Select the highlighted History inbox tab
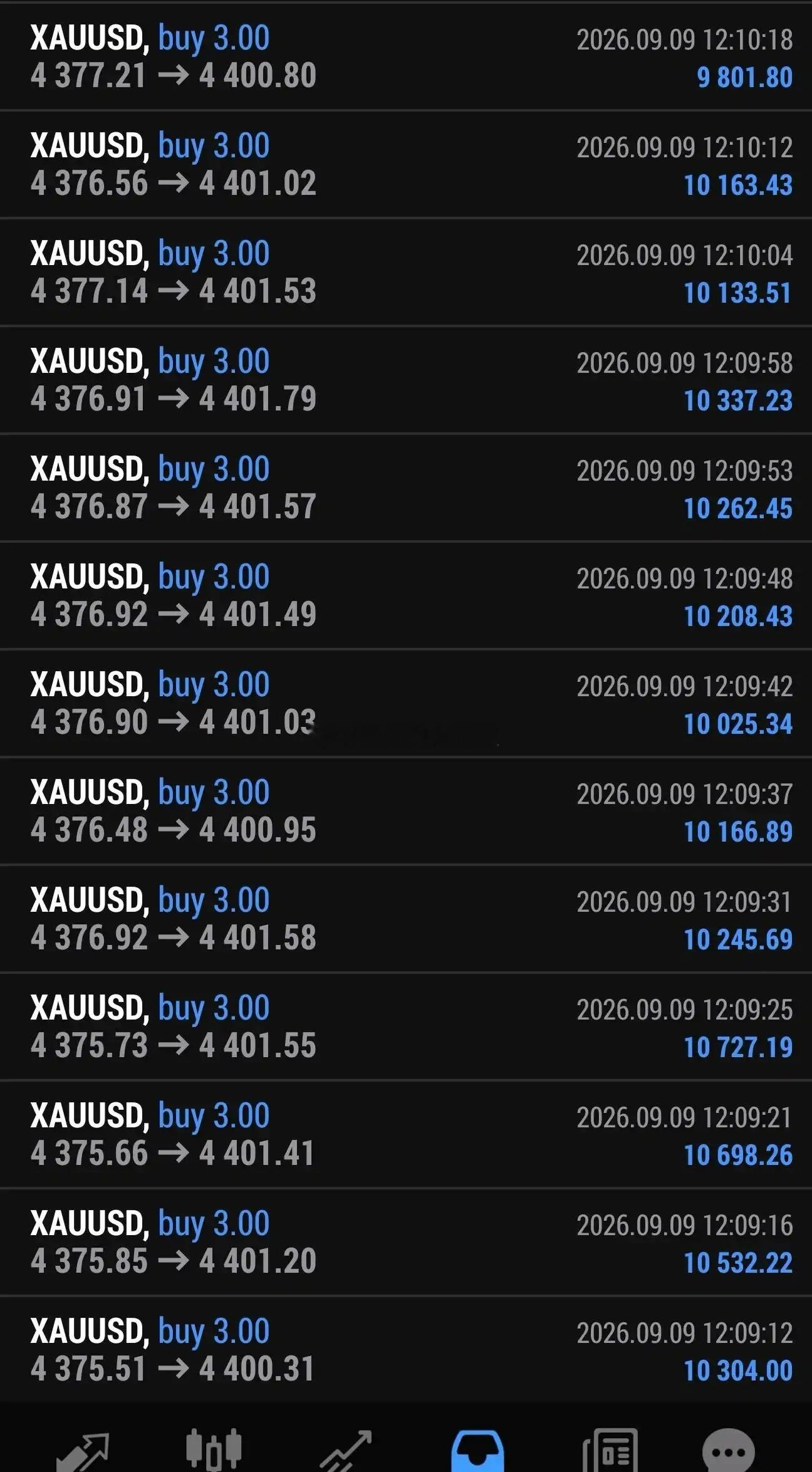This screenshot has height=1472, width=812. coord(477,1451)
